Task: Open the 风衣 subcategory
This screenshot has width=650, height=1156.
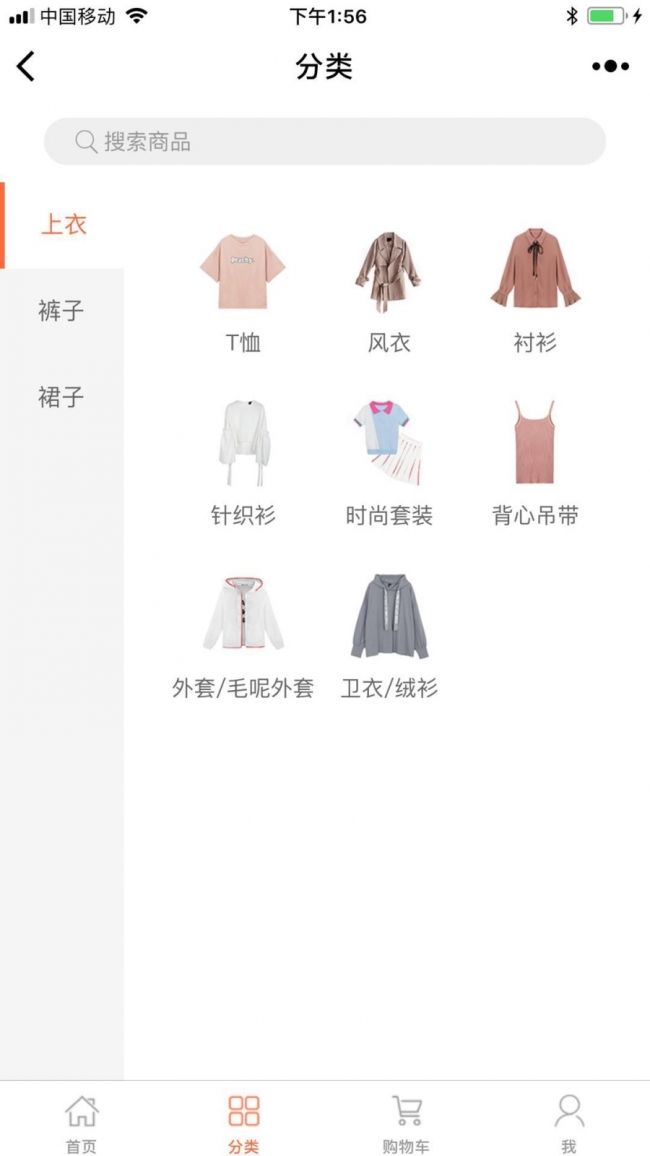Action: [x=388, y=290]
